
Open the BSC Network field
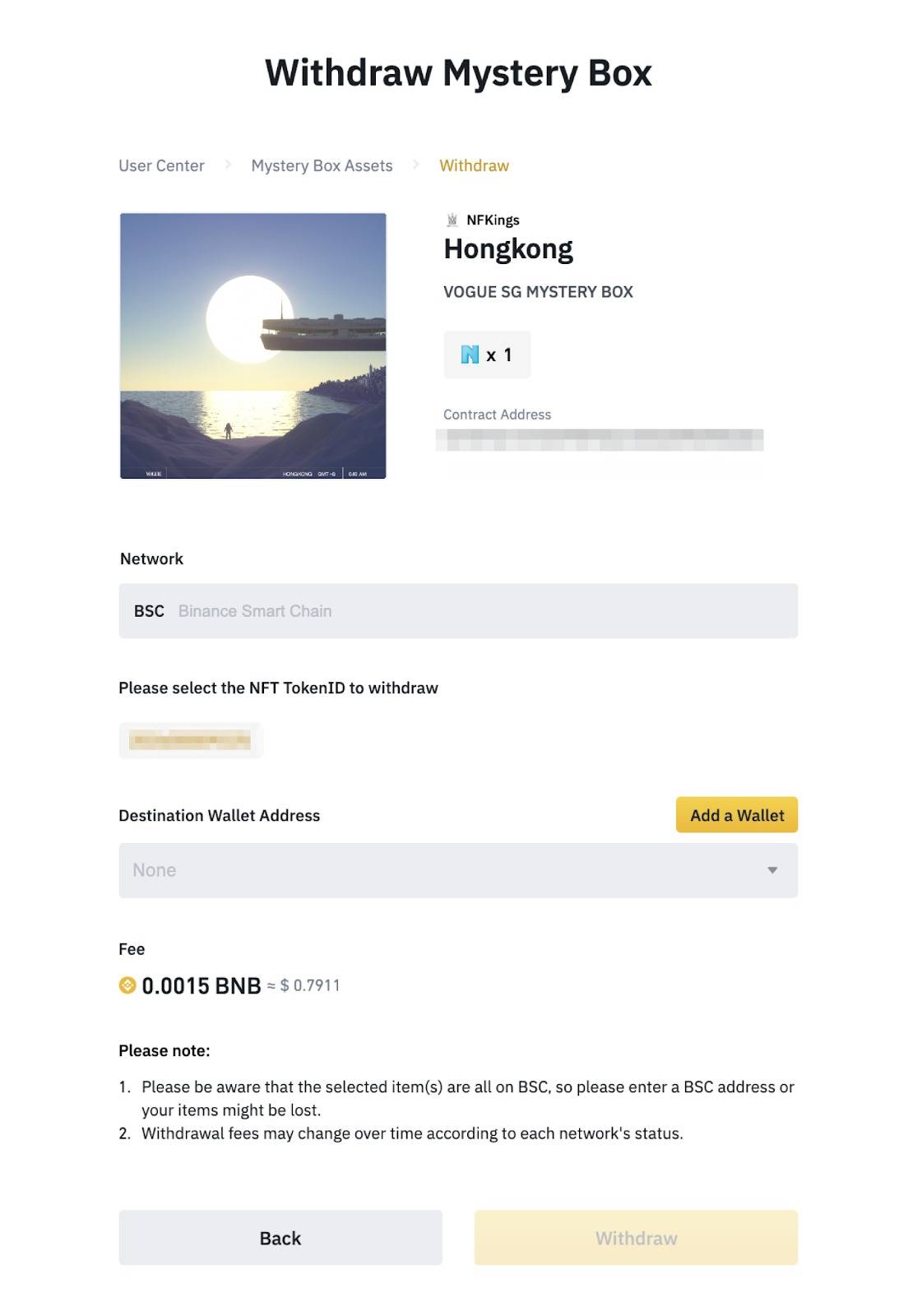click(457, 611)
